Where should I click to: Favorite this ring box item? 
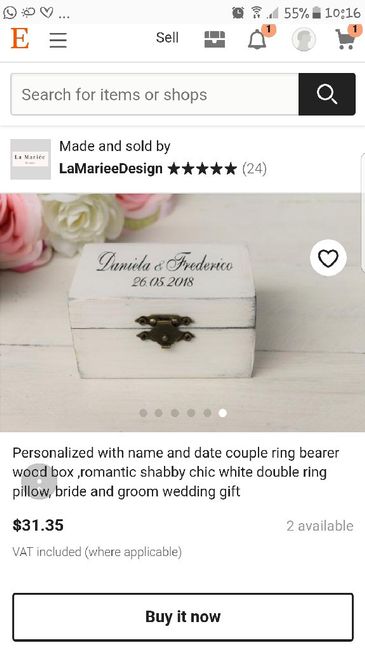click(x=328, y=258)
